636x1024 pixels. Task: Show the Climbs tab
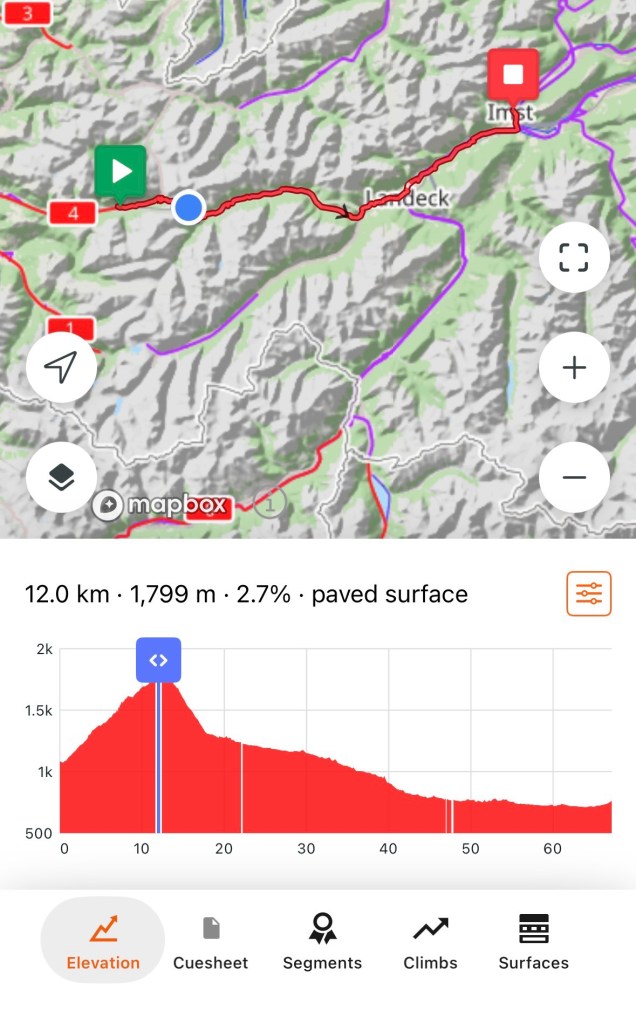(430, 940)
